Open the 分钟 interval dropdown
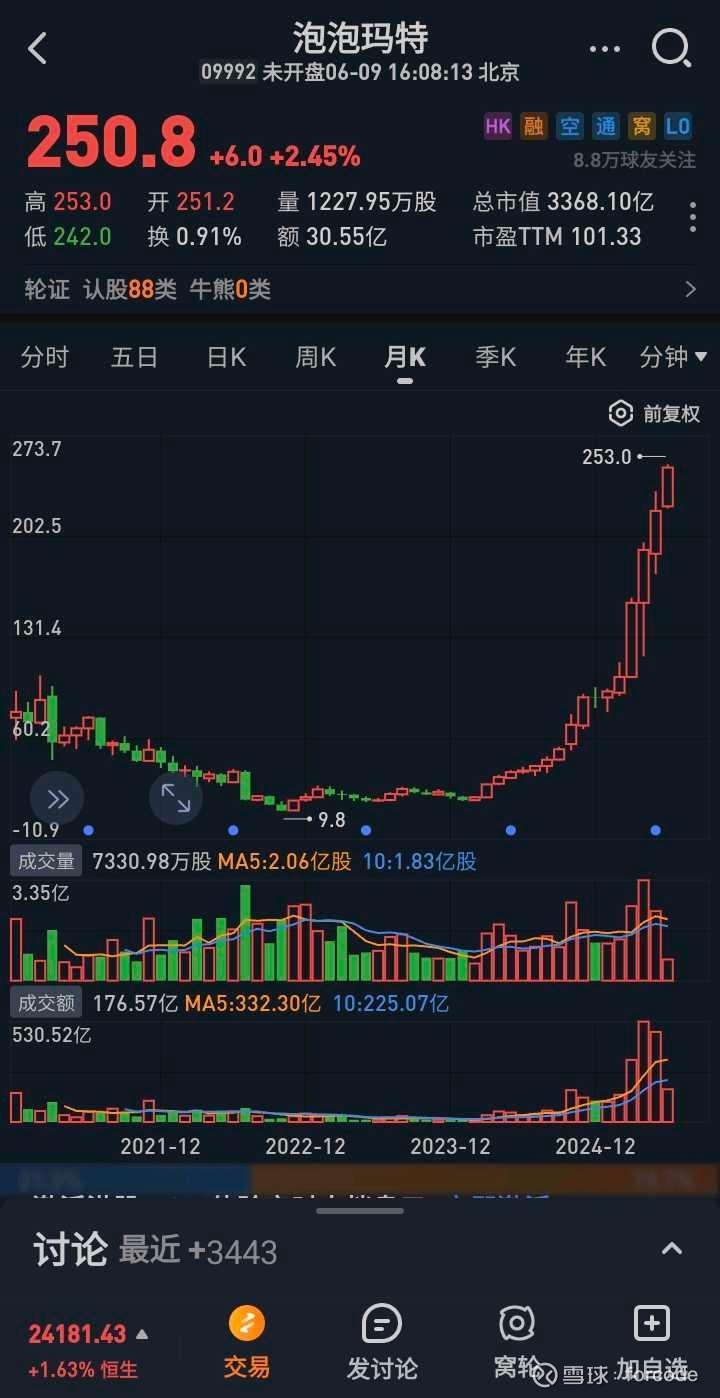 coord(673,357)
